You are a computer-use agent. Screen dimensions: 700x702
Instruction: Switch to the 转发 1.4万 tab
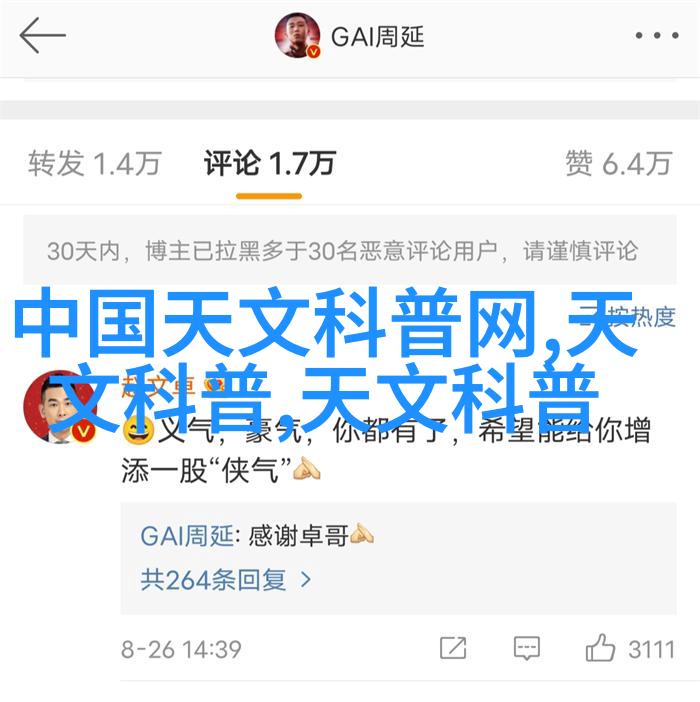tap(94, 163)
